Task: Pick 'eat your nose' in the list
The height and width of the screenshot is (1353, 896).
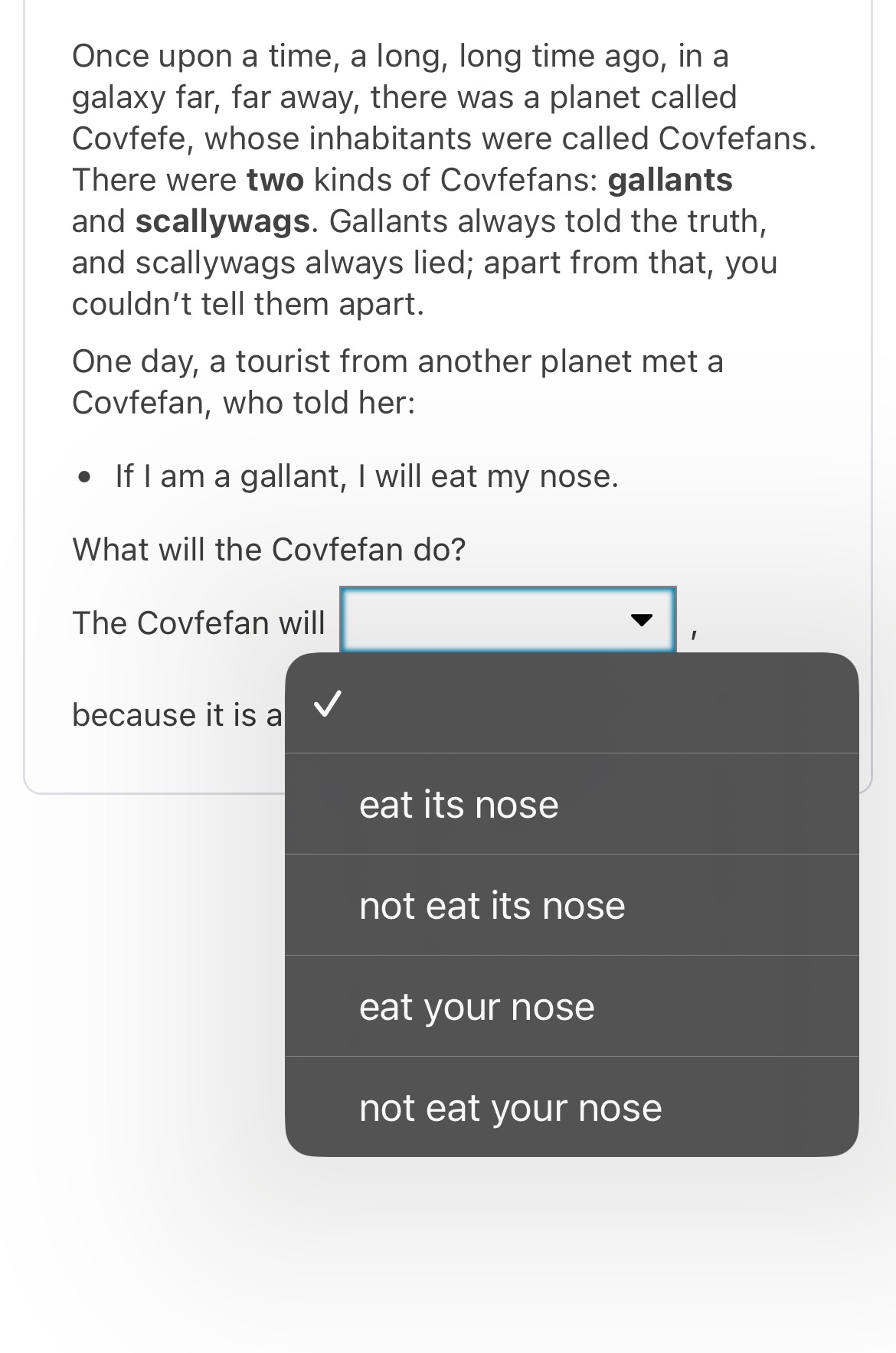Action: tap(571, 1006)
